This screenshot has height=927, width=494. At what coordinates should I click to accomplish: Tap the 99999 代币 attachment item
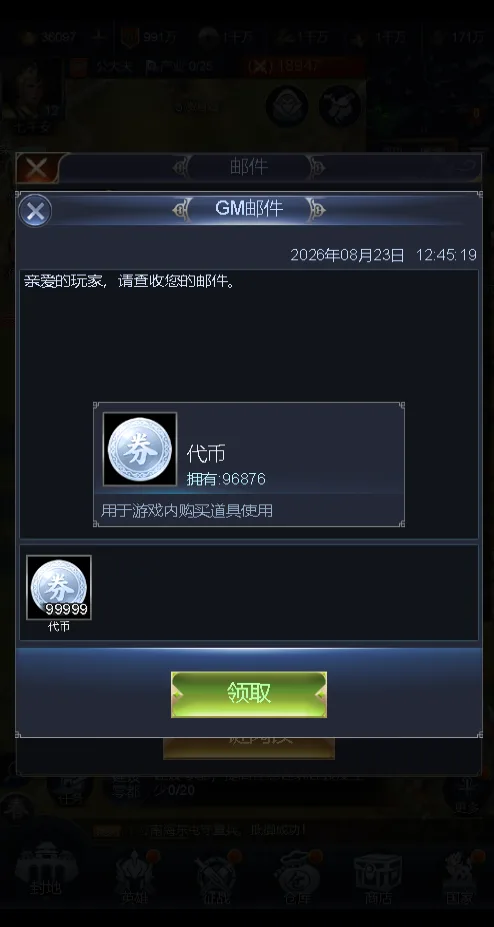click(59, 587)
